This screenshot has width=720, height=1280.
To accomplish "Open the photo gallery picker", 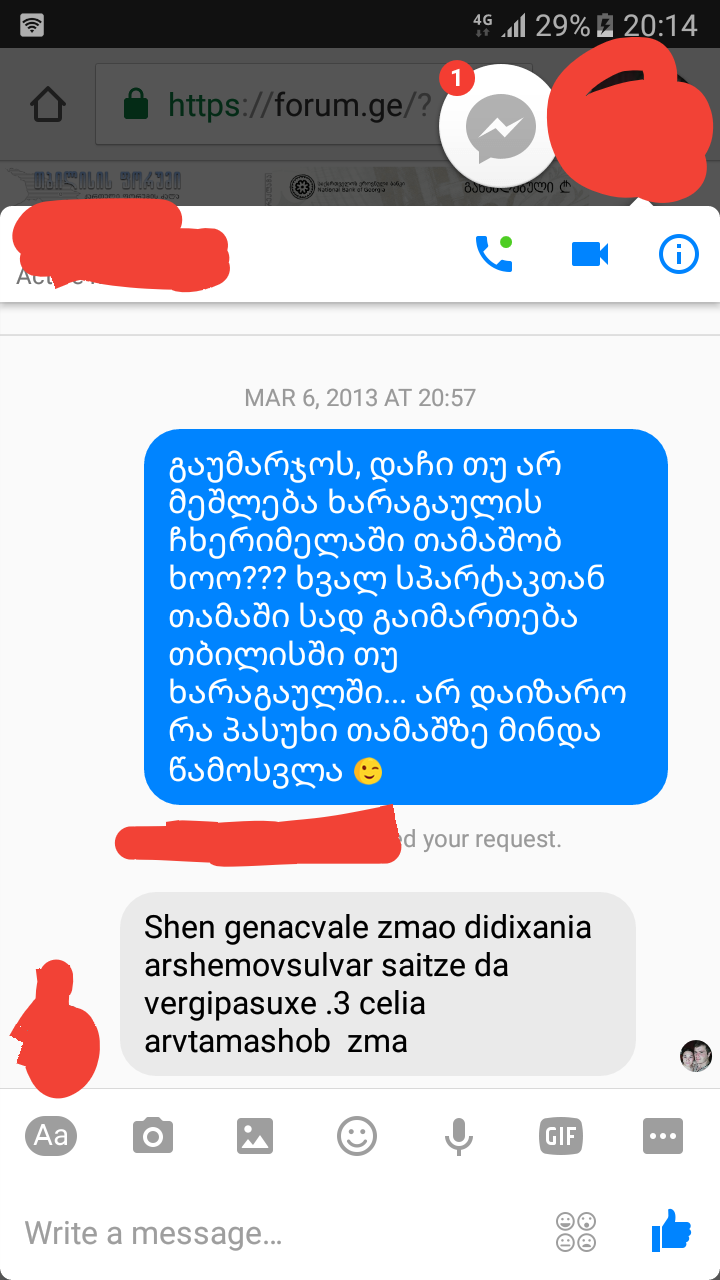I will (255, 1136).
